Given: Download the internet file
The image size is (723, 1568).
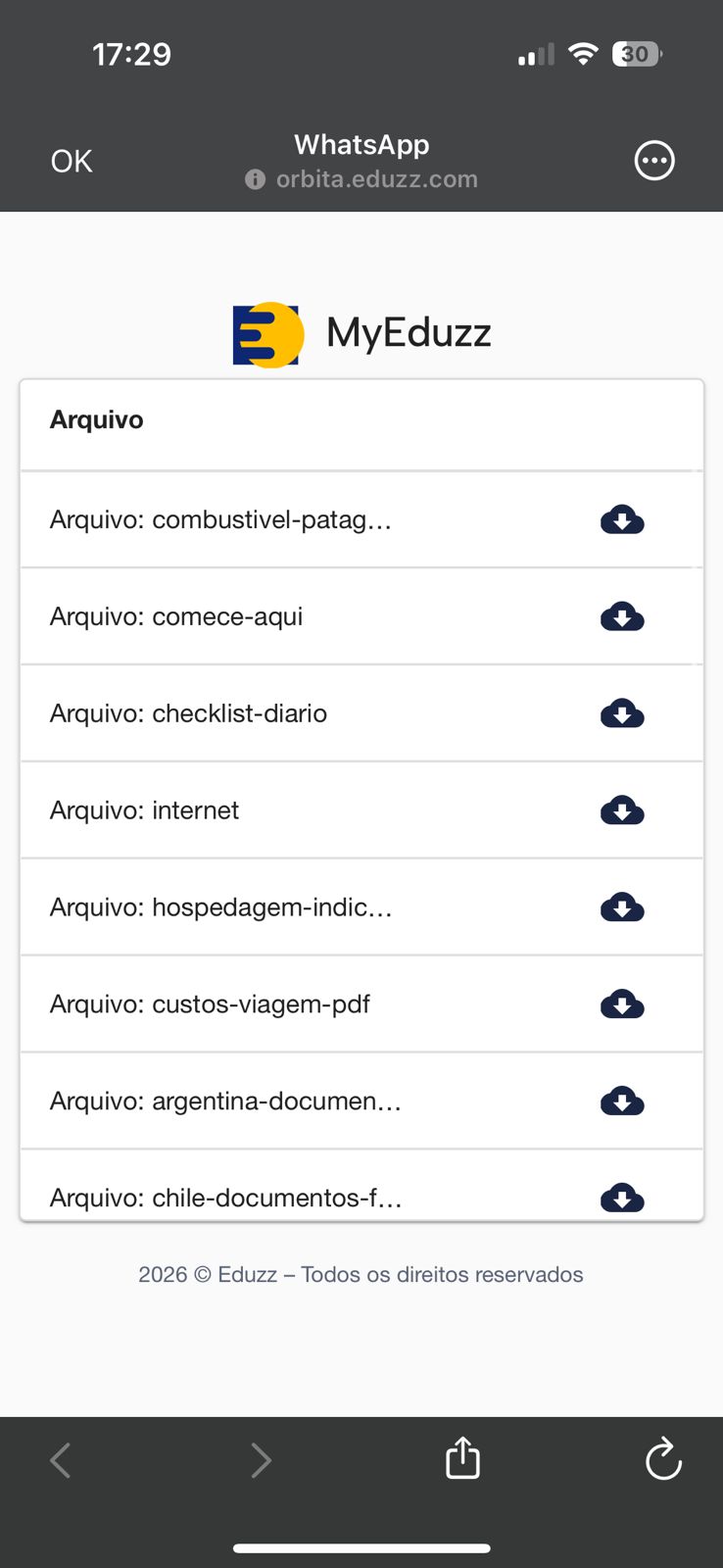Looking at the screenshot, I should (x=622, y=810).
